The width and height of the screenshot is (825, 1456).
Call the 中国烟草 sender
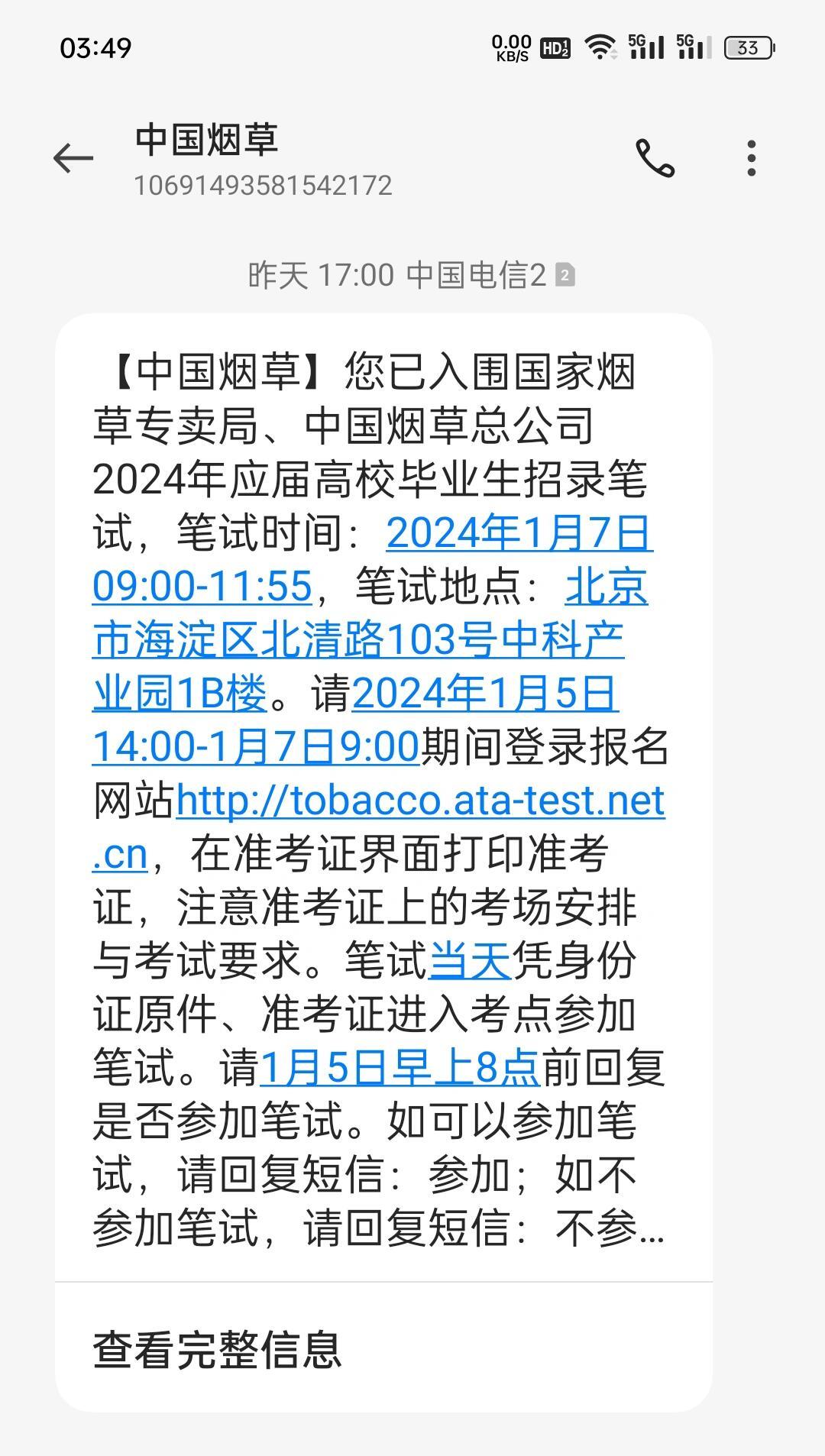(655, 159)
